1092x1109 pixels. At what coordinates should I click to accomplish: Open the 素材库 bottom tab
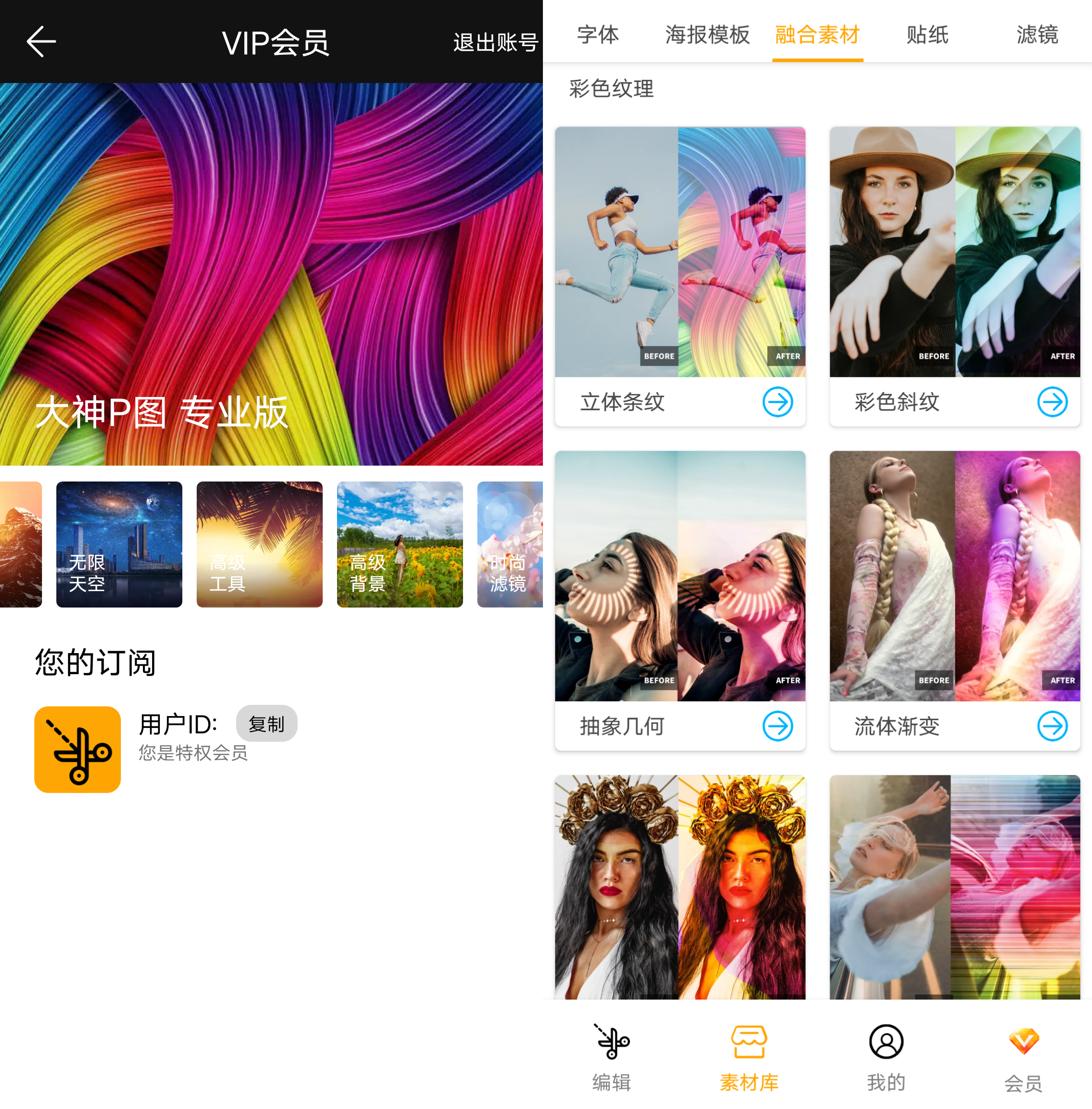(748, 1057)
